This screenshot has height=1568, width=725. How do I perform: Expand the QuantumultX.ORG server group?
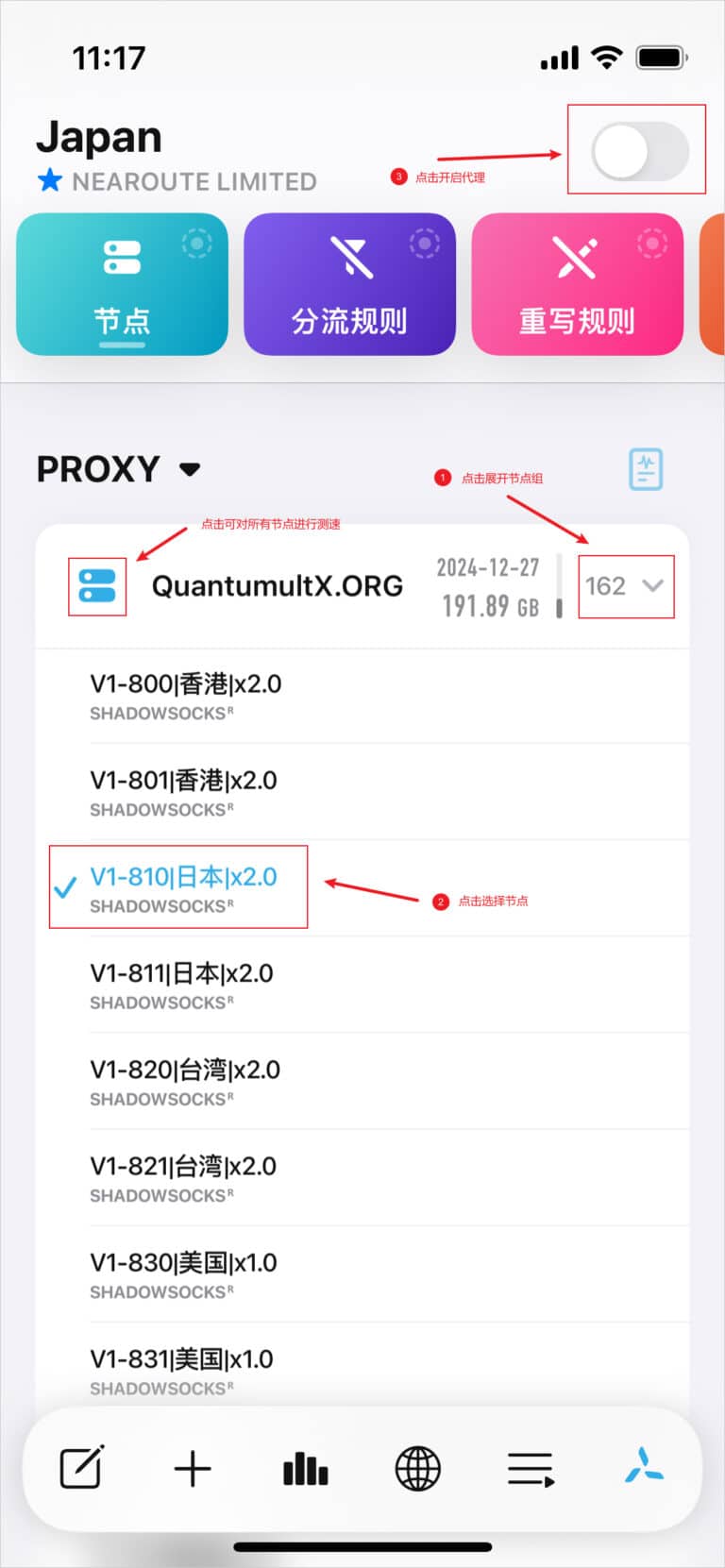(x=625, y=586)
